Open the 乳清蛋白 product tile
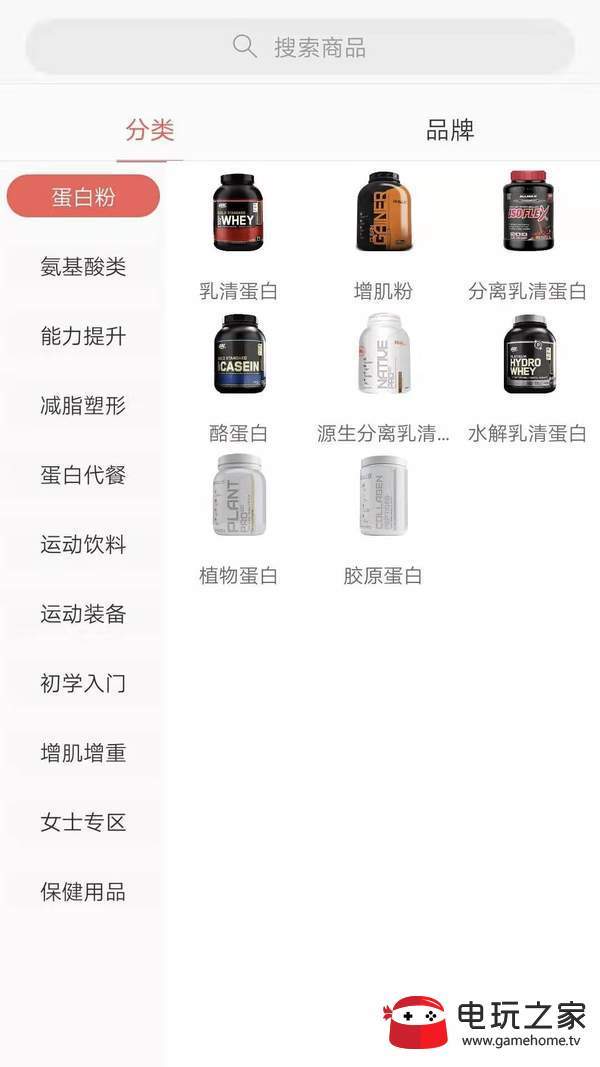This screenshot has width=600, height=1067. pos(238,236)
